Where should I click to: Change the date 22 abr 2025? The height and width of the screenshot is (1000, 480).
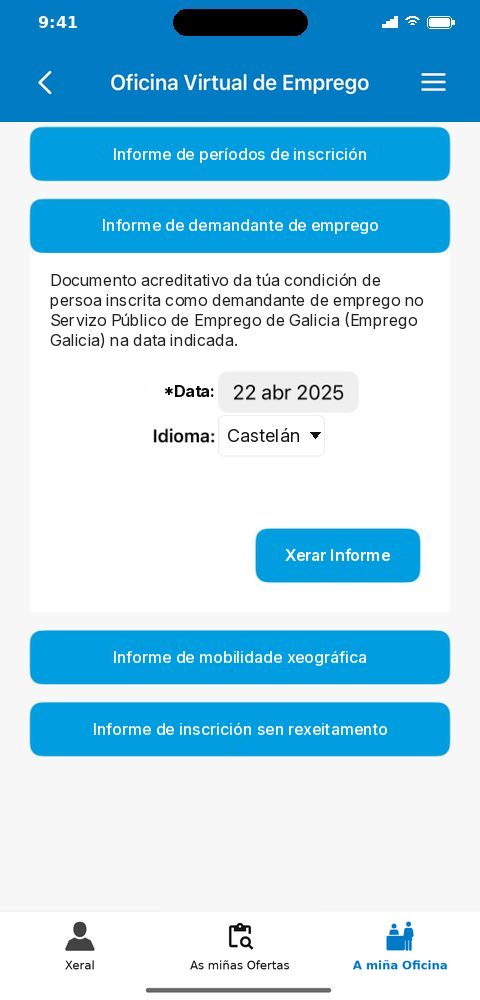pyautogui.click(x=288, y=392)
